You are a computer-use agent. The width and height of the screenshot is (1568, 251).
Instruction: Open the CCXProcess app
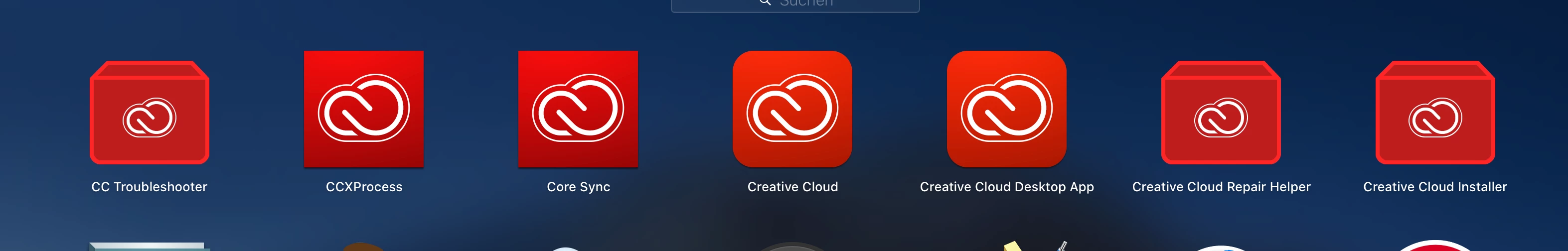[363, 110]
